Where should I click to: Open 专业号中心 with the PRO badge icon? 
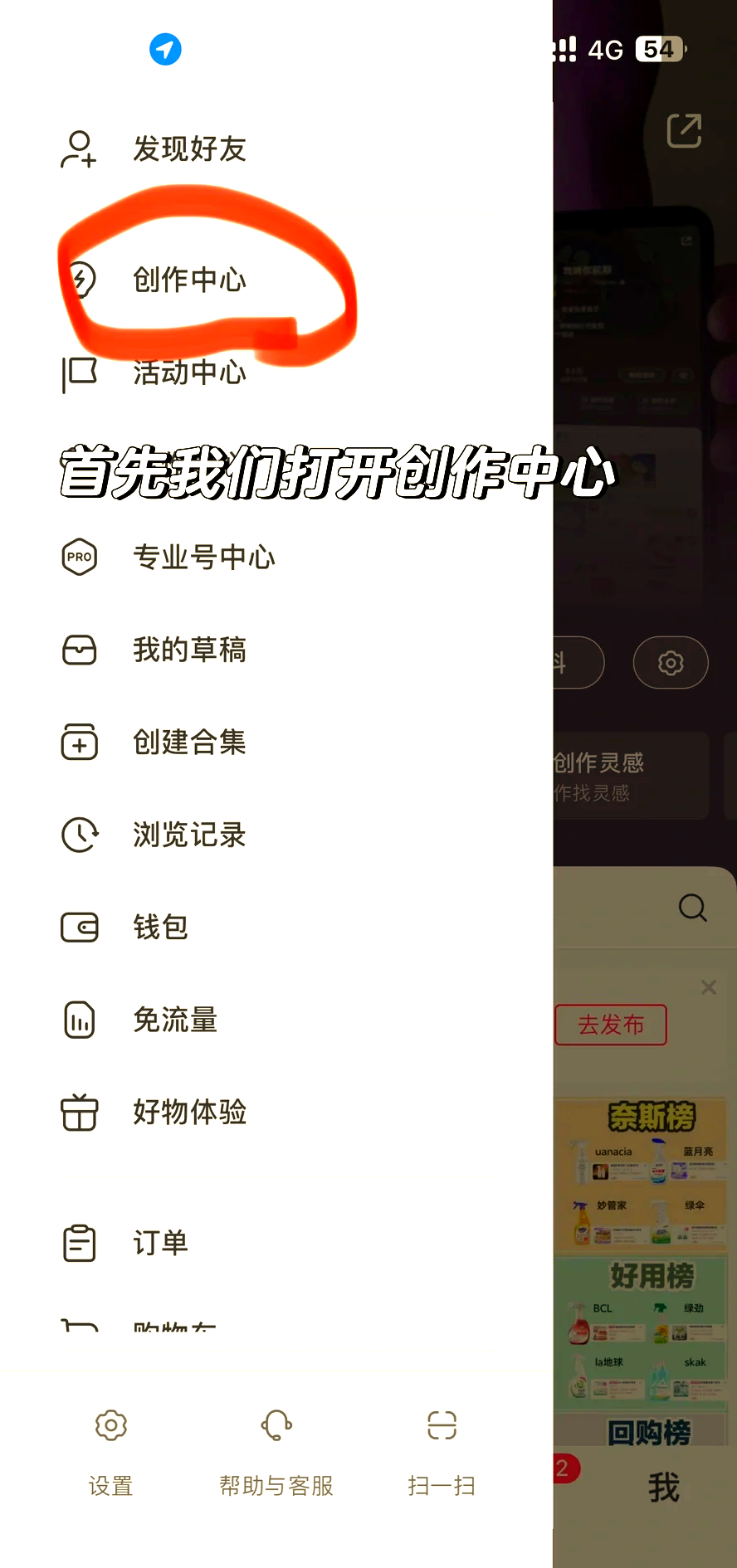click(x=79, y=558)
